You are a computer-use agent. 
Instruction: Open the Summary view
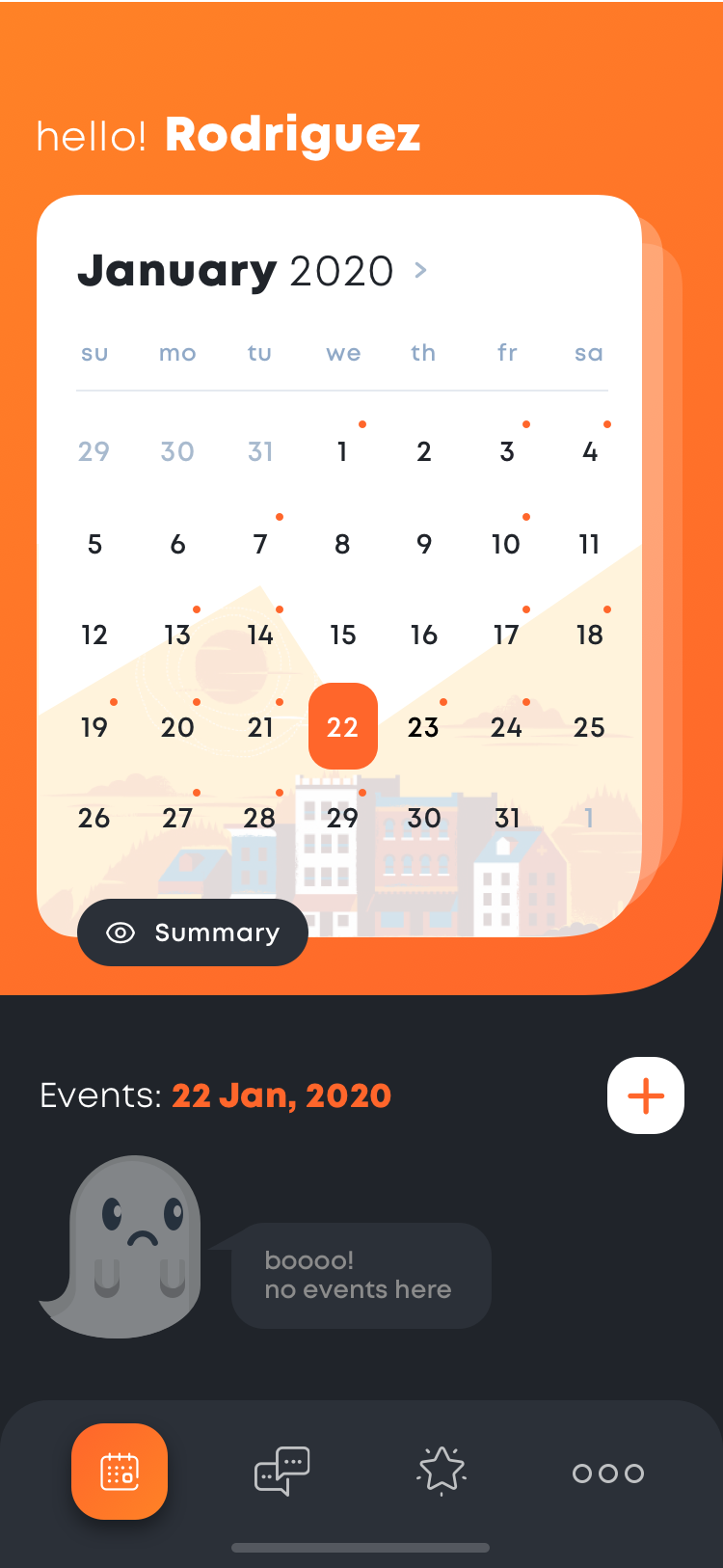click(x=193, y=933)
